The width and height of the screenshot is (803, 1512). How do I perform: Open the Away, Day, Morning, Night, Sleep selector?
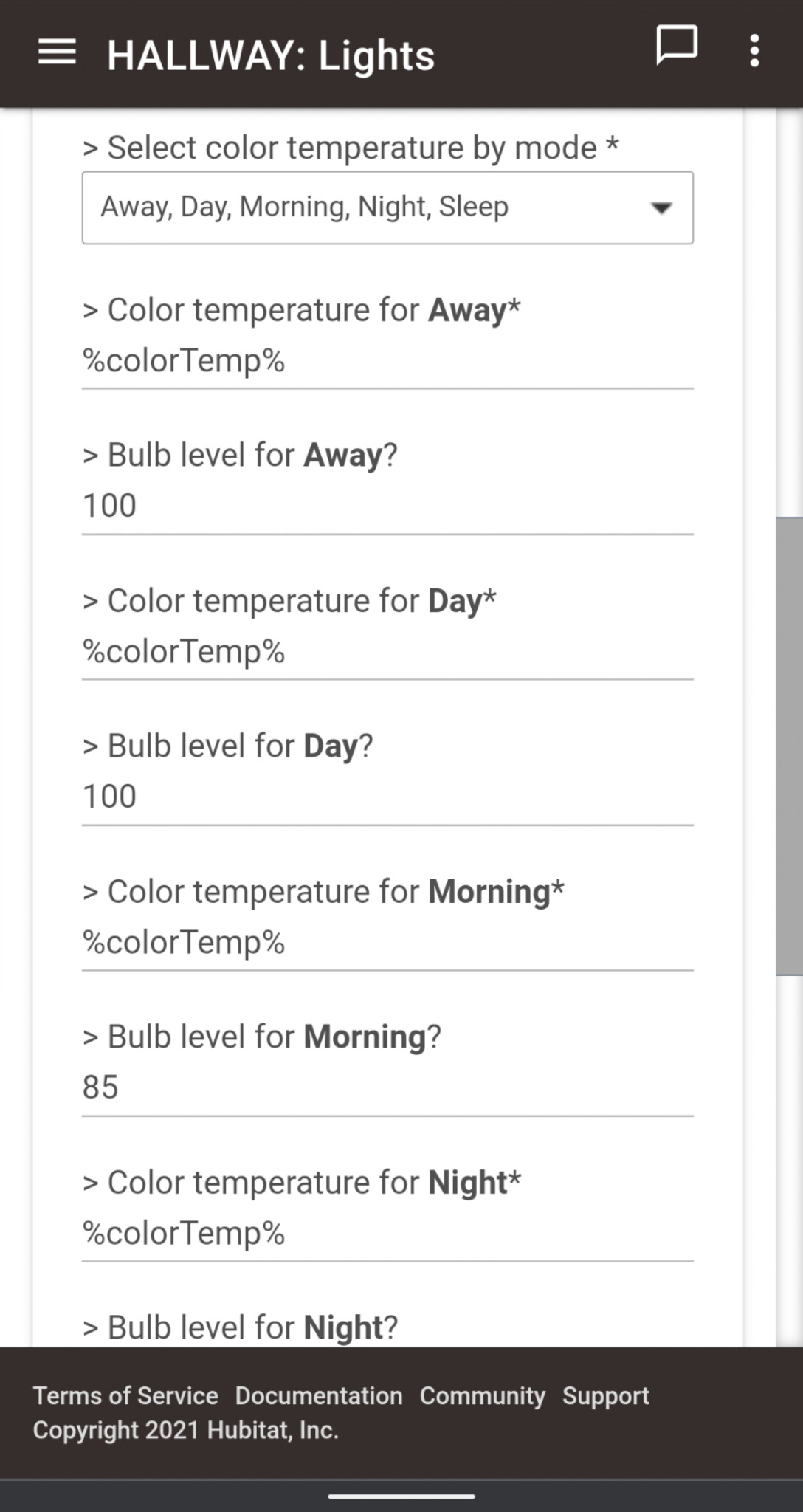click(x=304, y=207)
